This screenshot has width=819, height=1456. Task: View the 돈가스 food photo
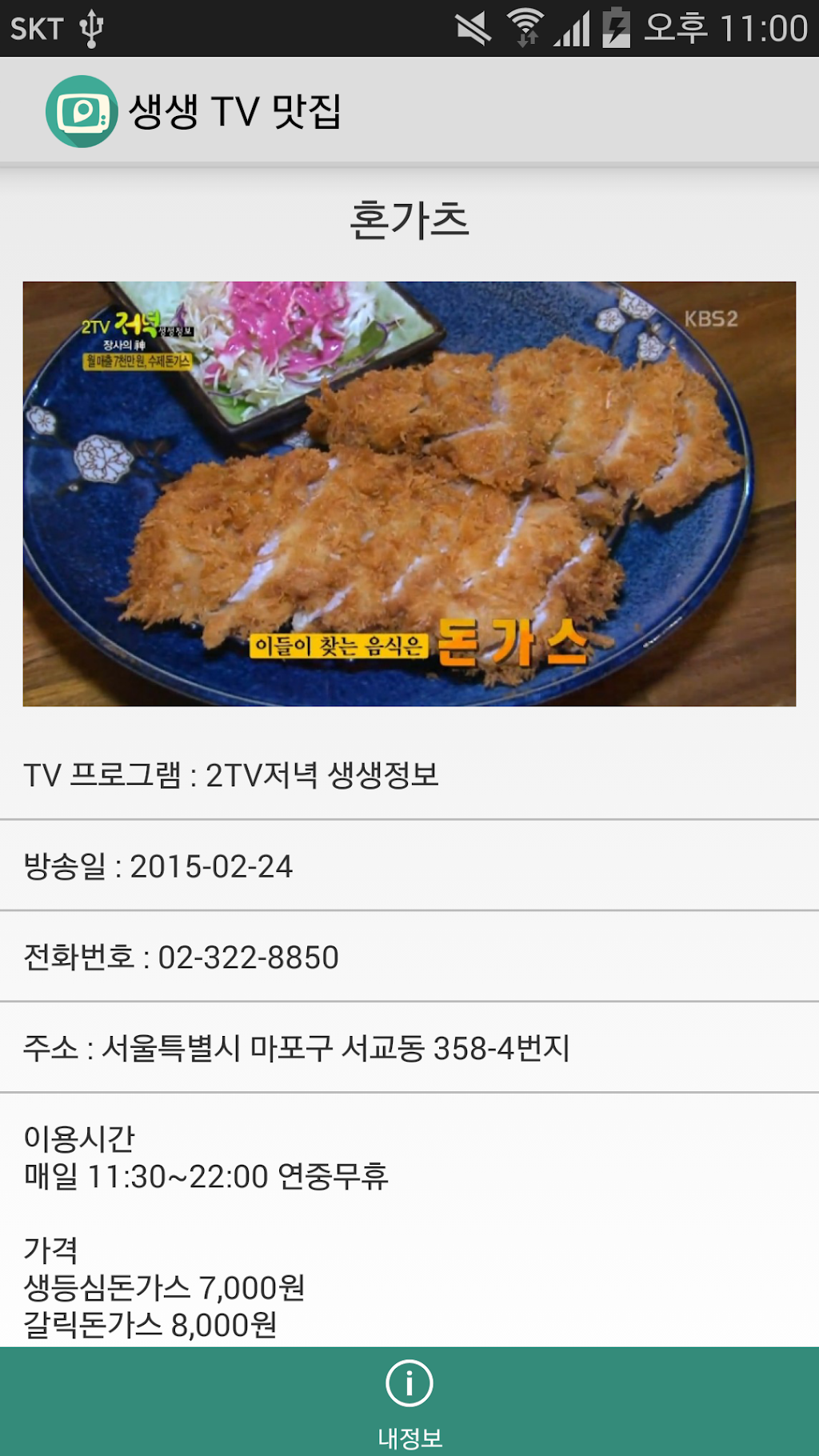pos(409,494)
